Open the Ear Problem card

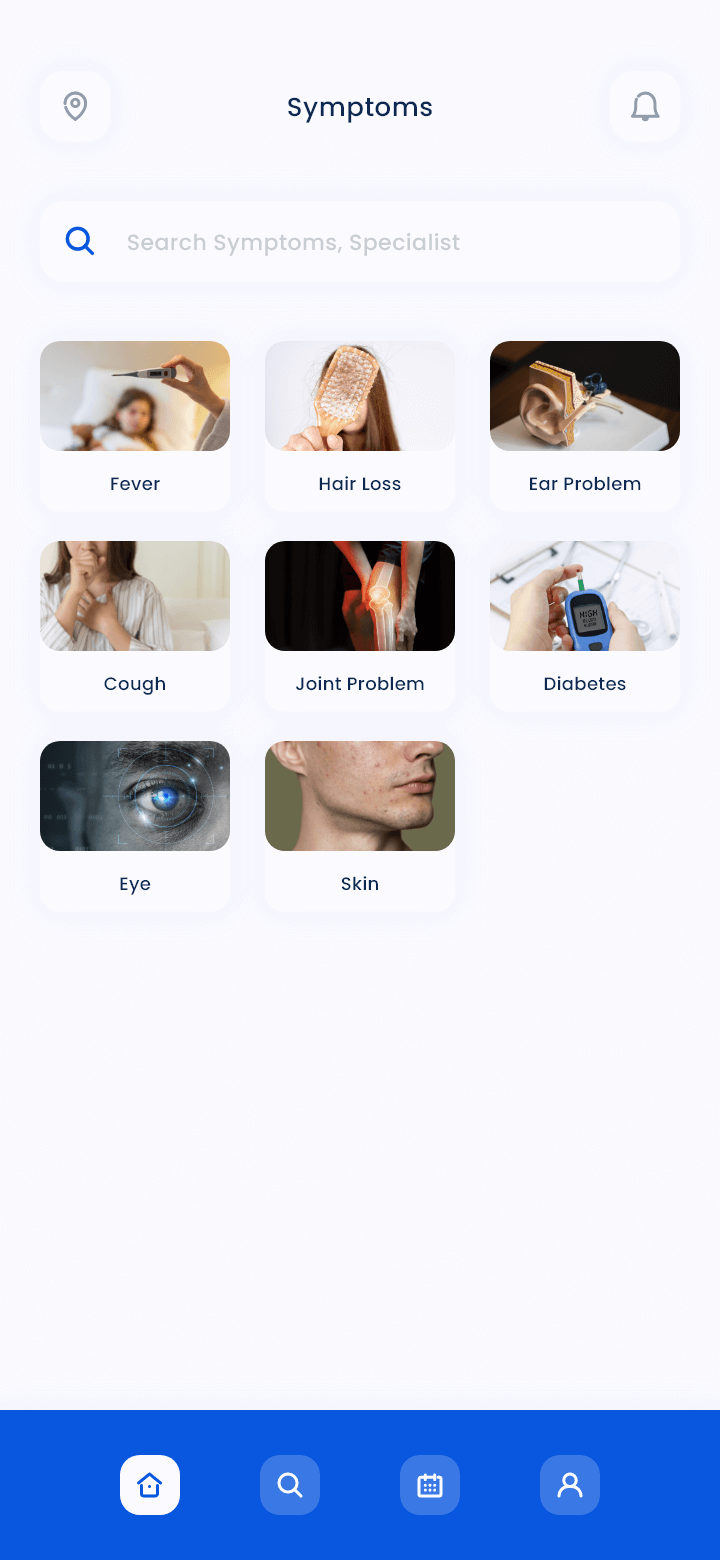pos(585,426)
